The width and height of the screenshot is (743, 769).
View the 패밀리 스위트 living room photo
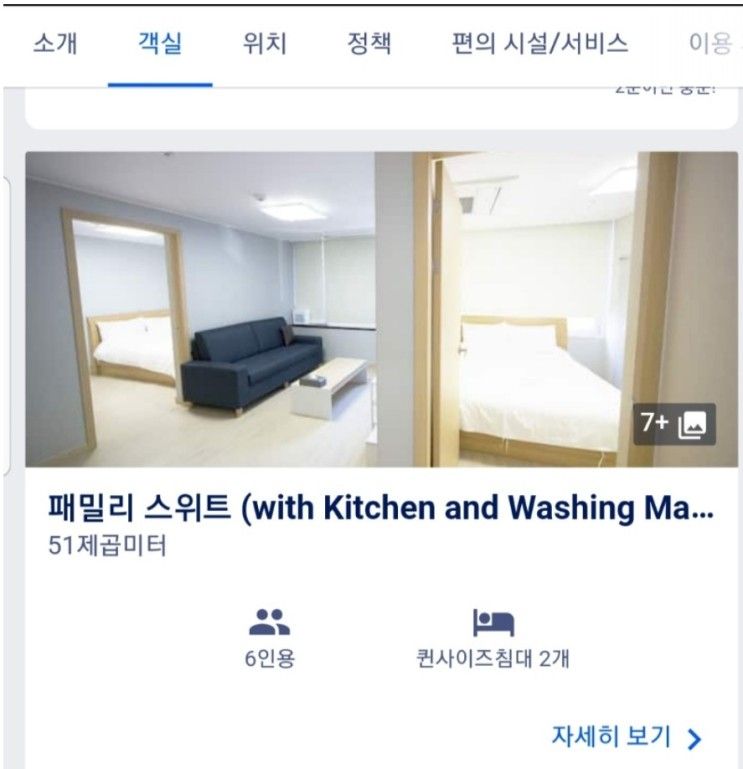pyautogui.click(x=200, y=310)
